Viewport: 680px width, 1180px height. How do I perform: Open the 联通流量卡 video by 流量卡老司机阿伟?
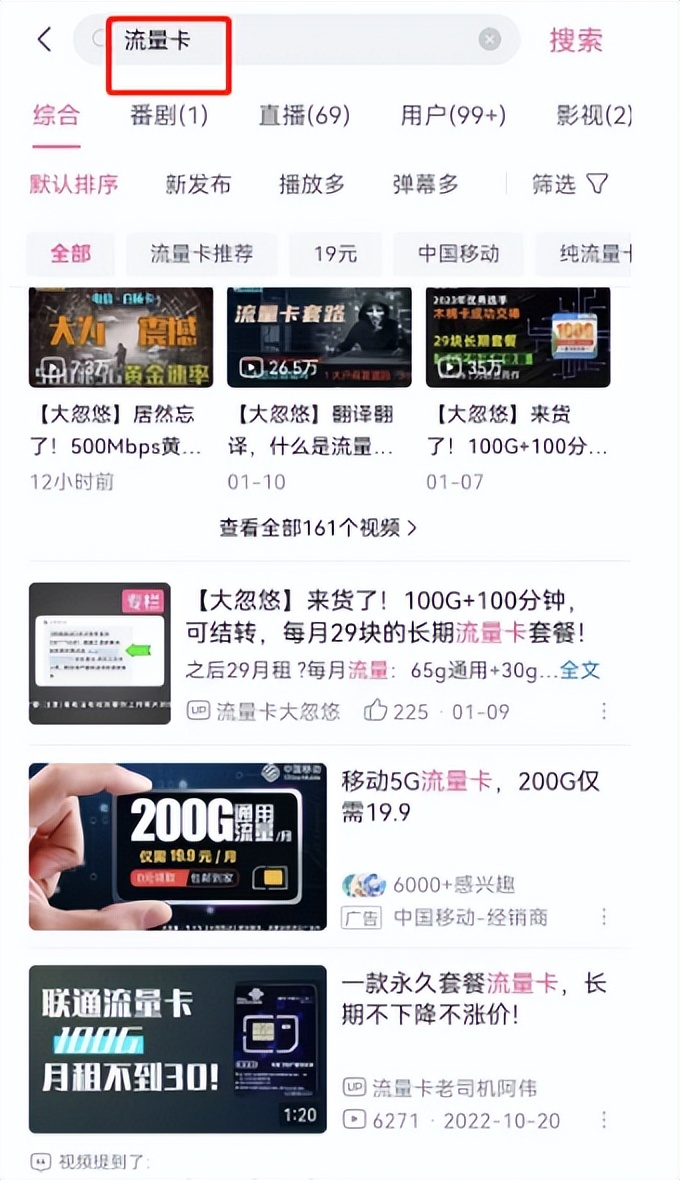tap(177, 1048)
